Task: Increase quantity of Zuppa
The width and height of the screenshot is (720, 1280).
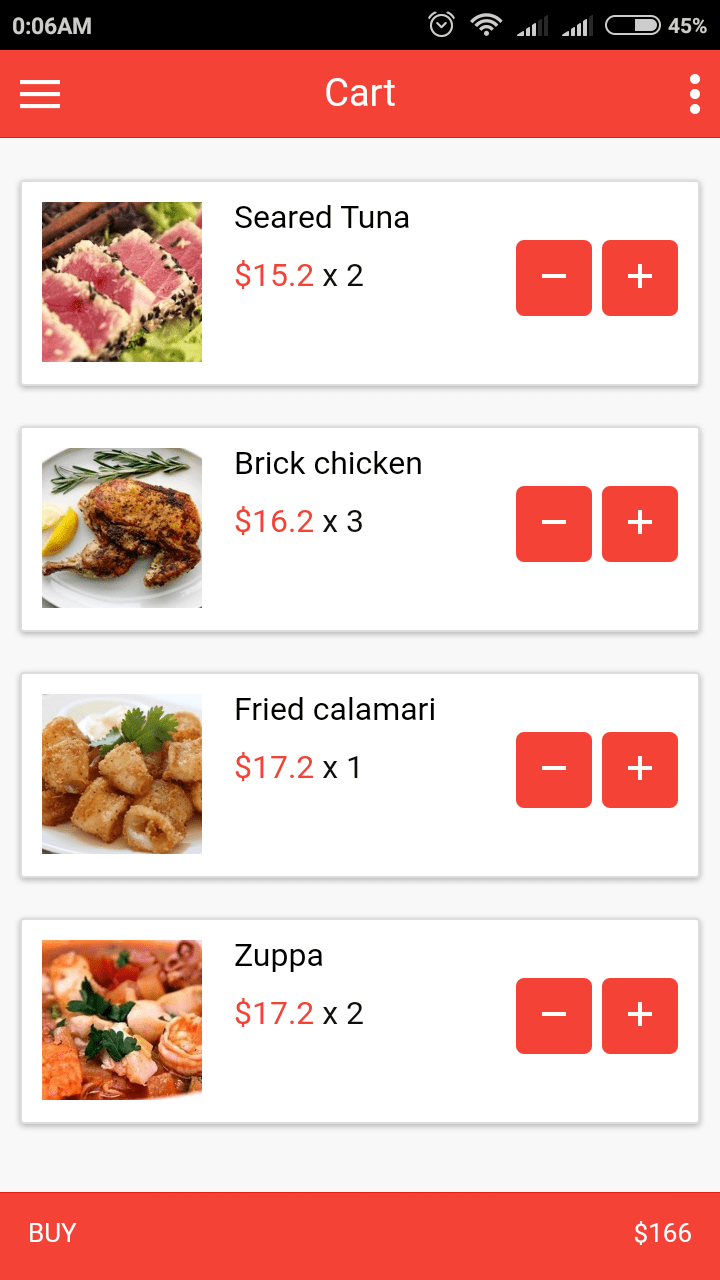Action: [640, 1015]
